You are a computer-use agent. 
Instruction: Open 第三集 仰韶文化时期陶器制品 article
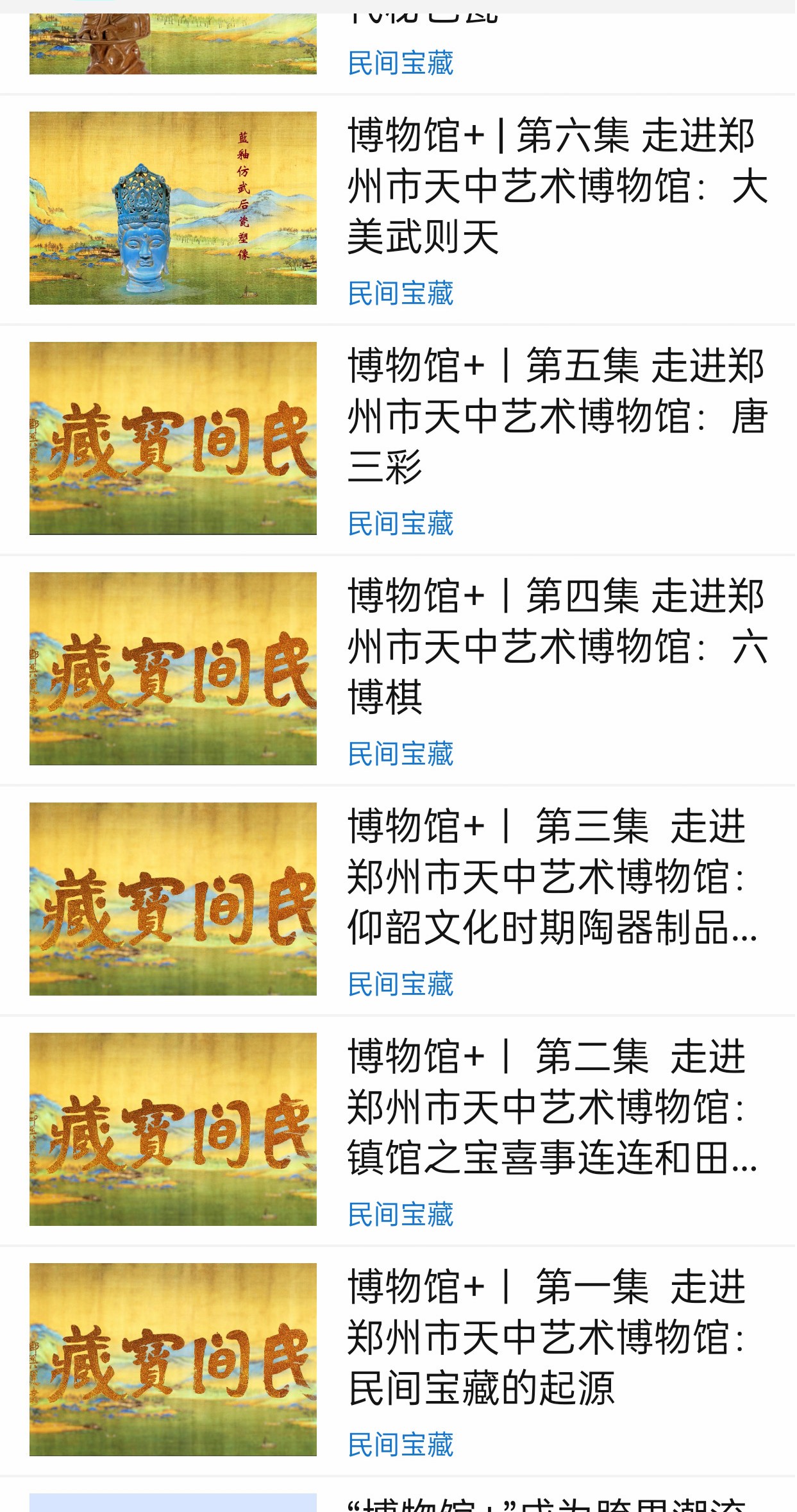[x=551, y=876]
